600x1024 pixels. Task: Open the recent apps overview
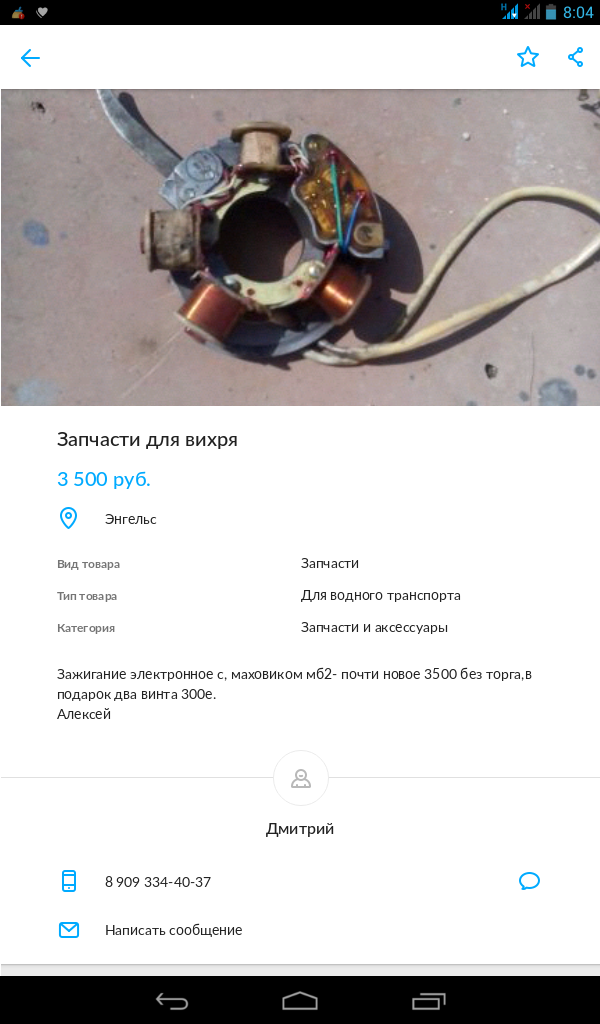pos(428,1000)
